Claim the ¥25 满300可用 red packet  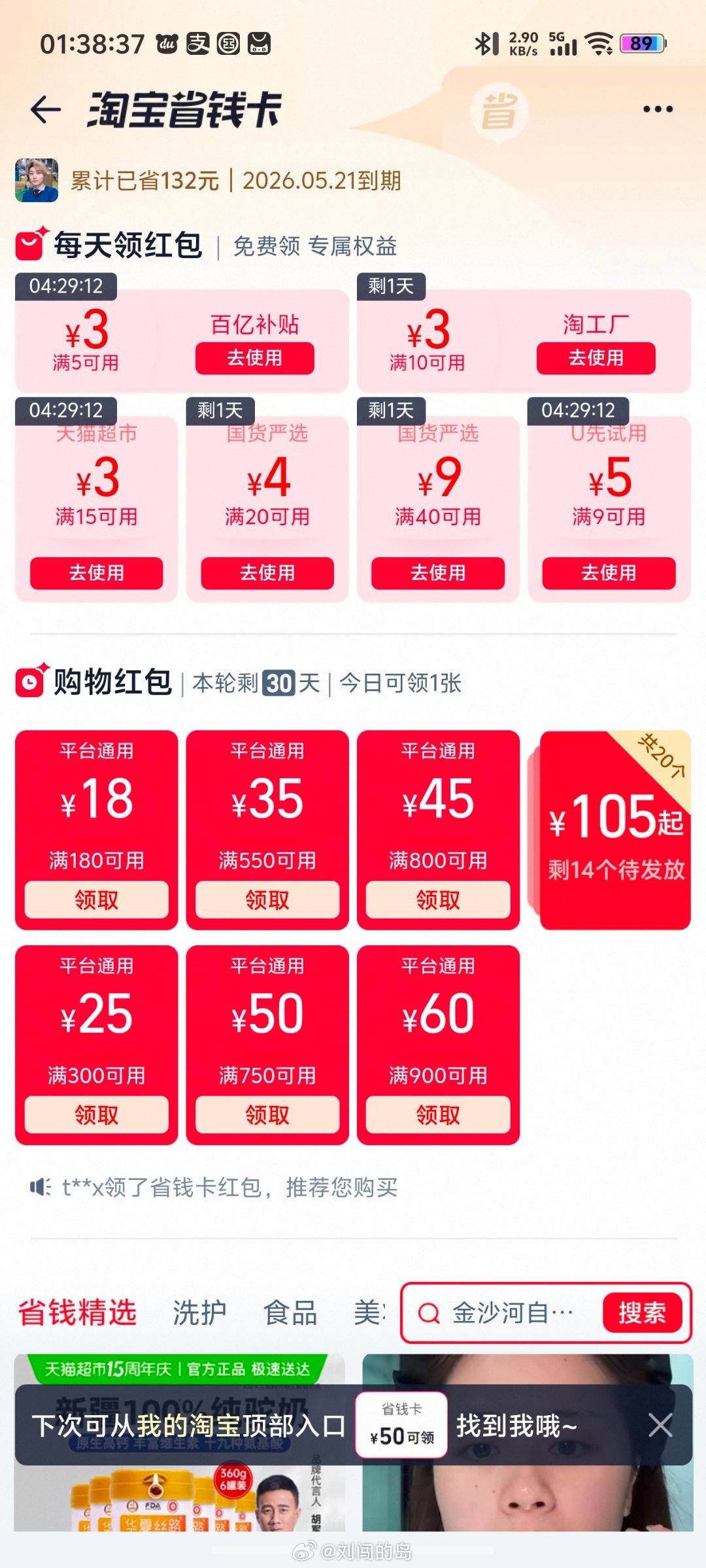click(96, 1115)
